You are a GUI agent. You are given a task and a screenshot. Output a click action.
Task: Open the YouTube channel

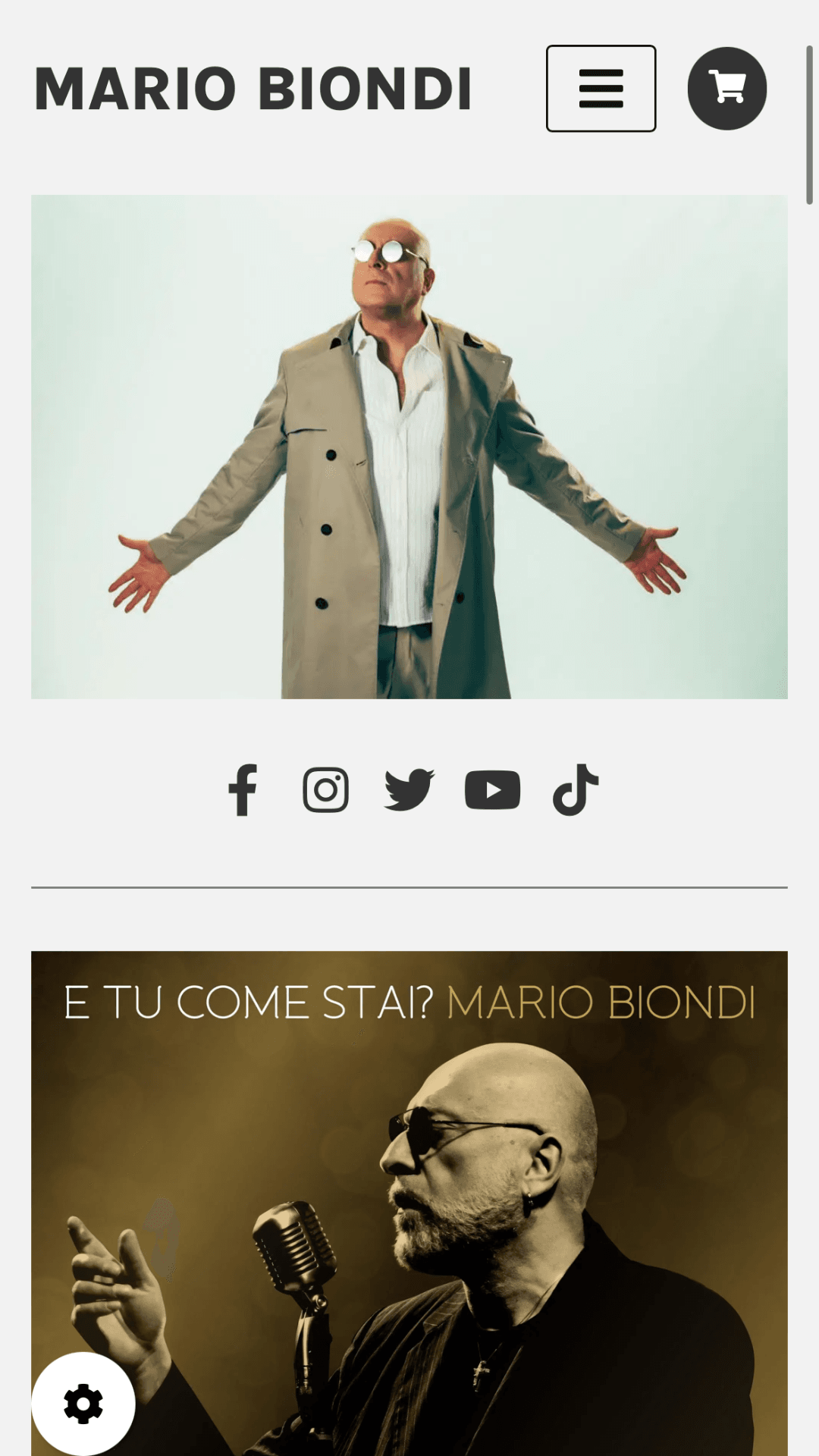[x=492, y=790]
